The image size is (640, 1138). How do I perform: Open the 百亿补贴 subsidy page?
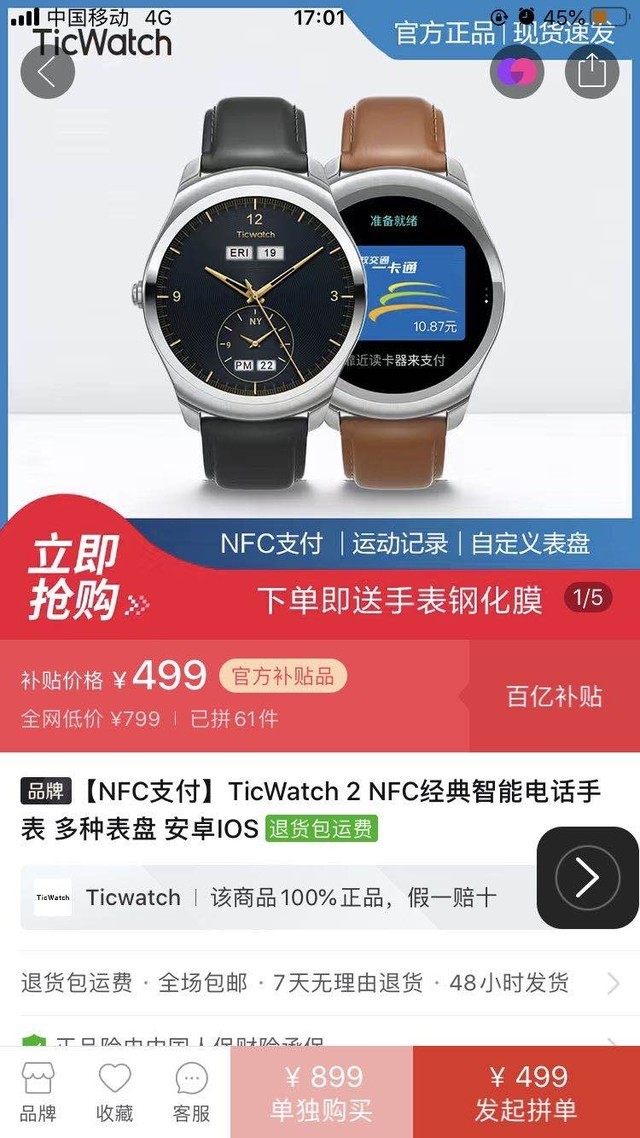pos(554,696)
